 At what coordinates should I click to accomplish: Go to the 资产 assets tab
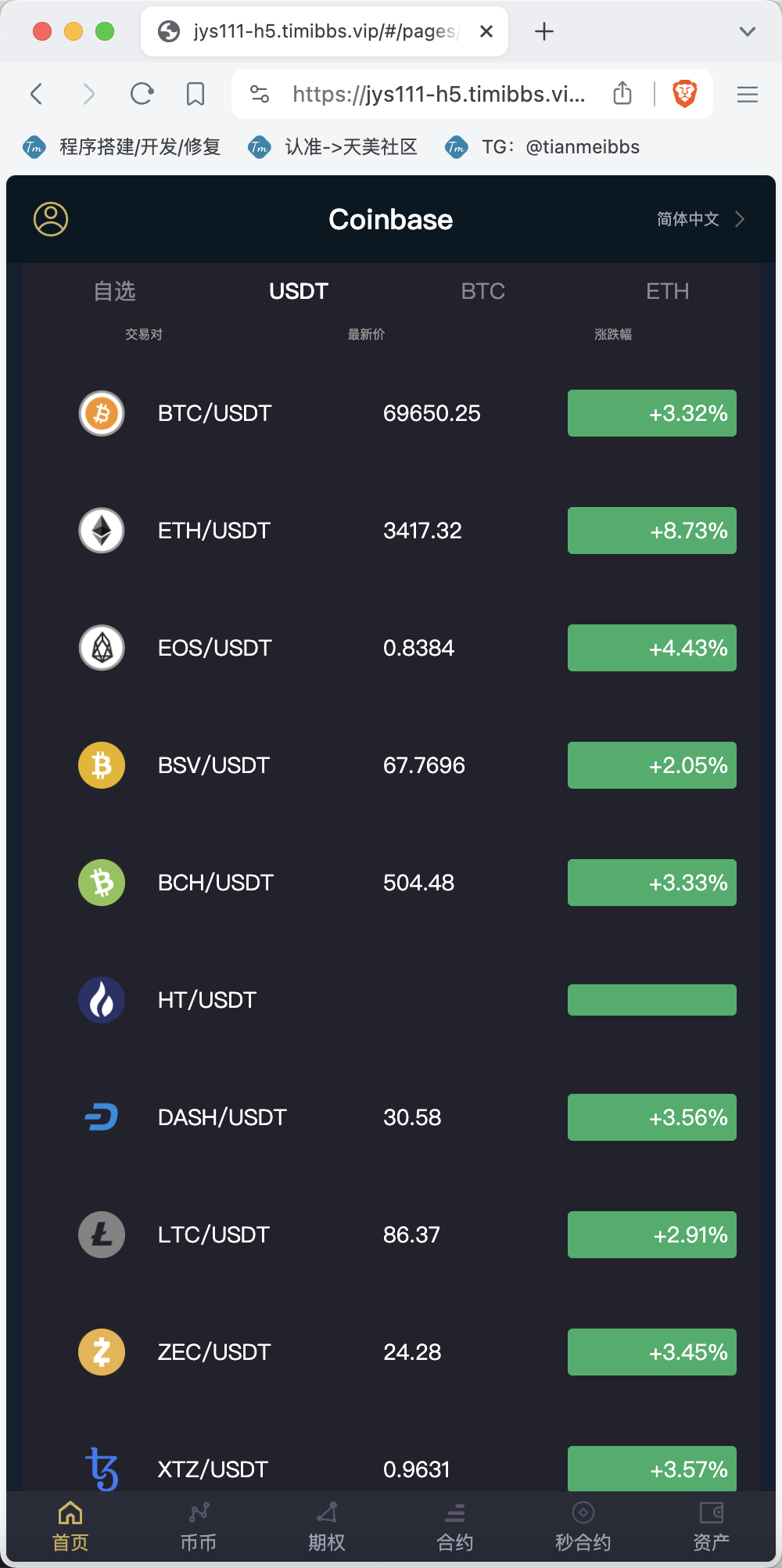712,1526
